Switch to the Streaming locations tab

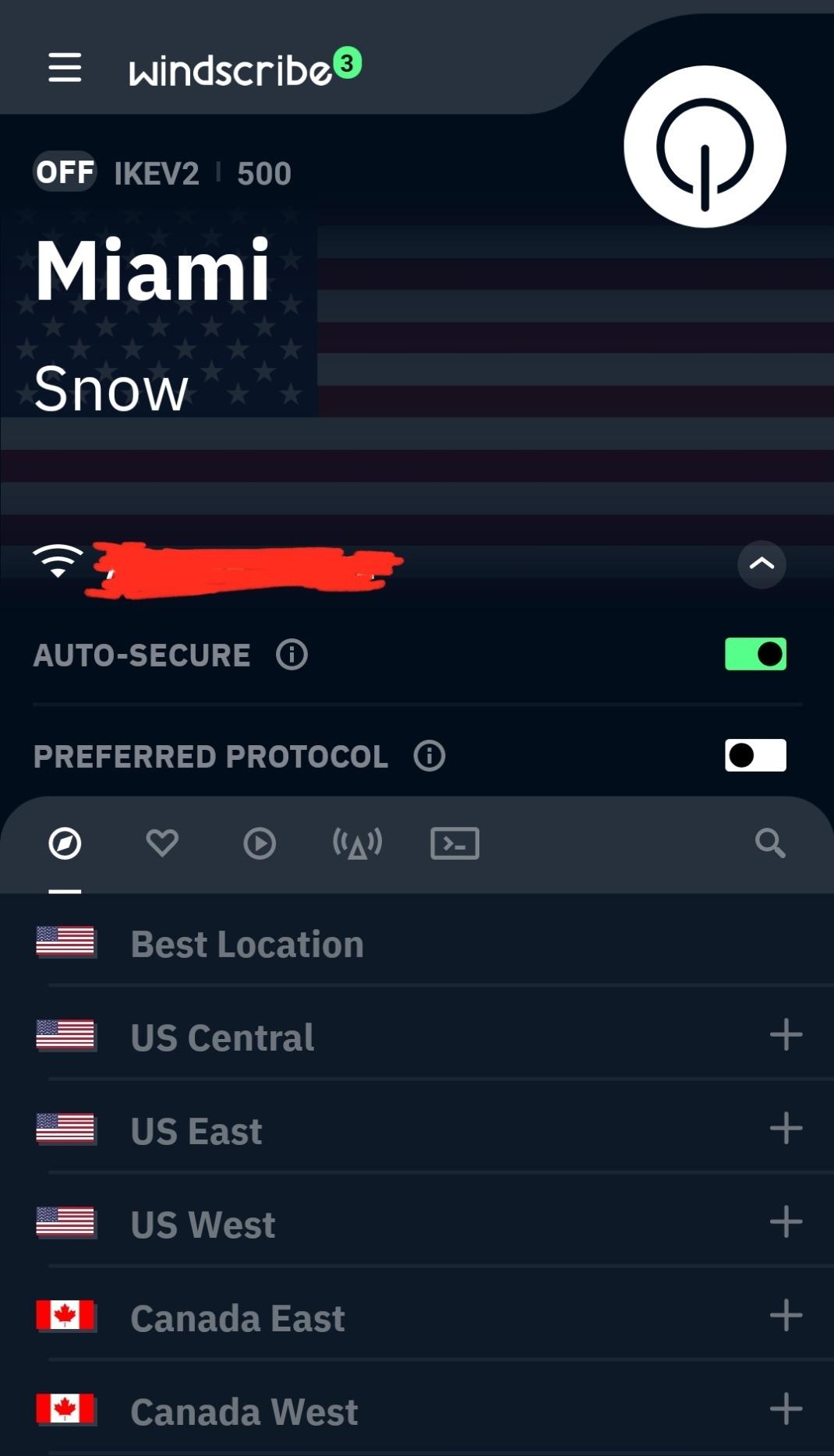click(x=259, y=843)
